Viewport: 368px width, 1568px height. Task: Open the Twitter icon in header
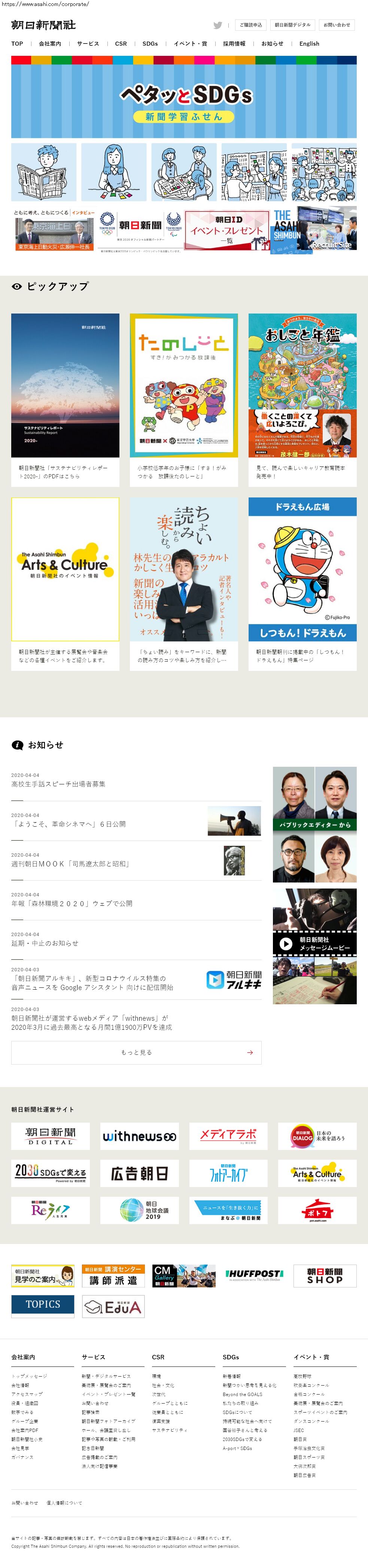[217, 25]
